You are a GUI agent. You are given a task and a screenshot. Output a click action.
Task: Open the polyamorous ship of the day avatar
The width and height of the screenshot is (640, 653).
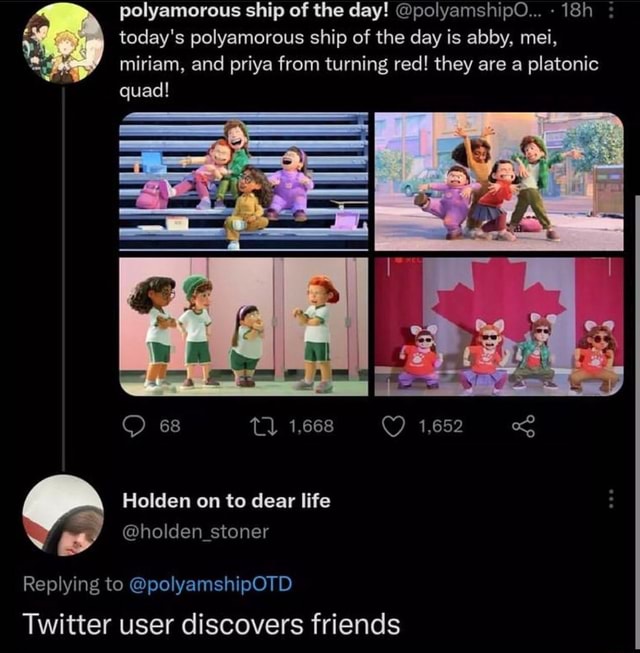[62, 41]
